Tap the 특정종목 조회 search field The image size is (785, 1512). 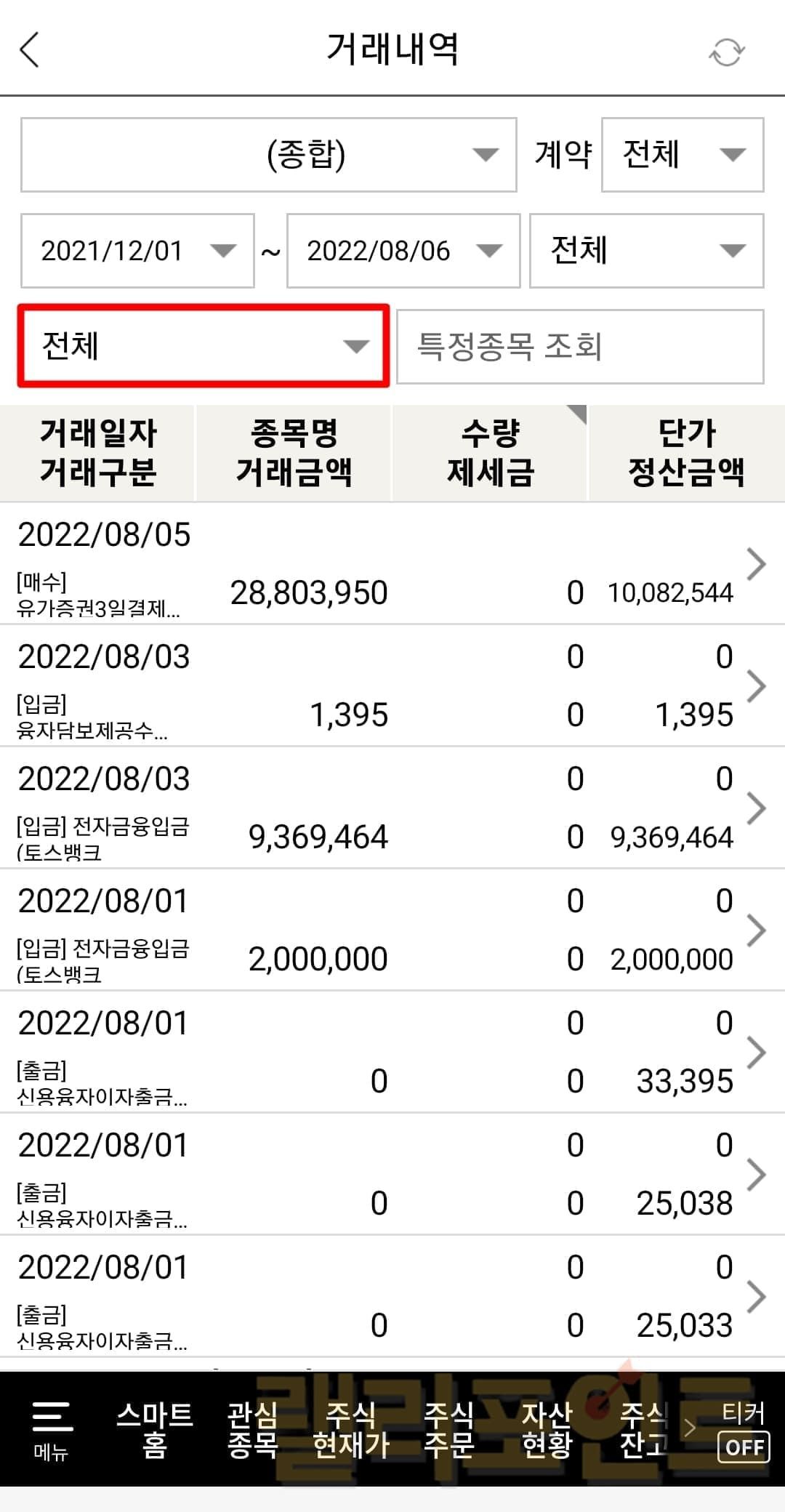click(579, 347)
